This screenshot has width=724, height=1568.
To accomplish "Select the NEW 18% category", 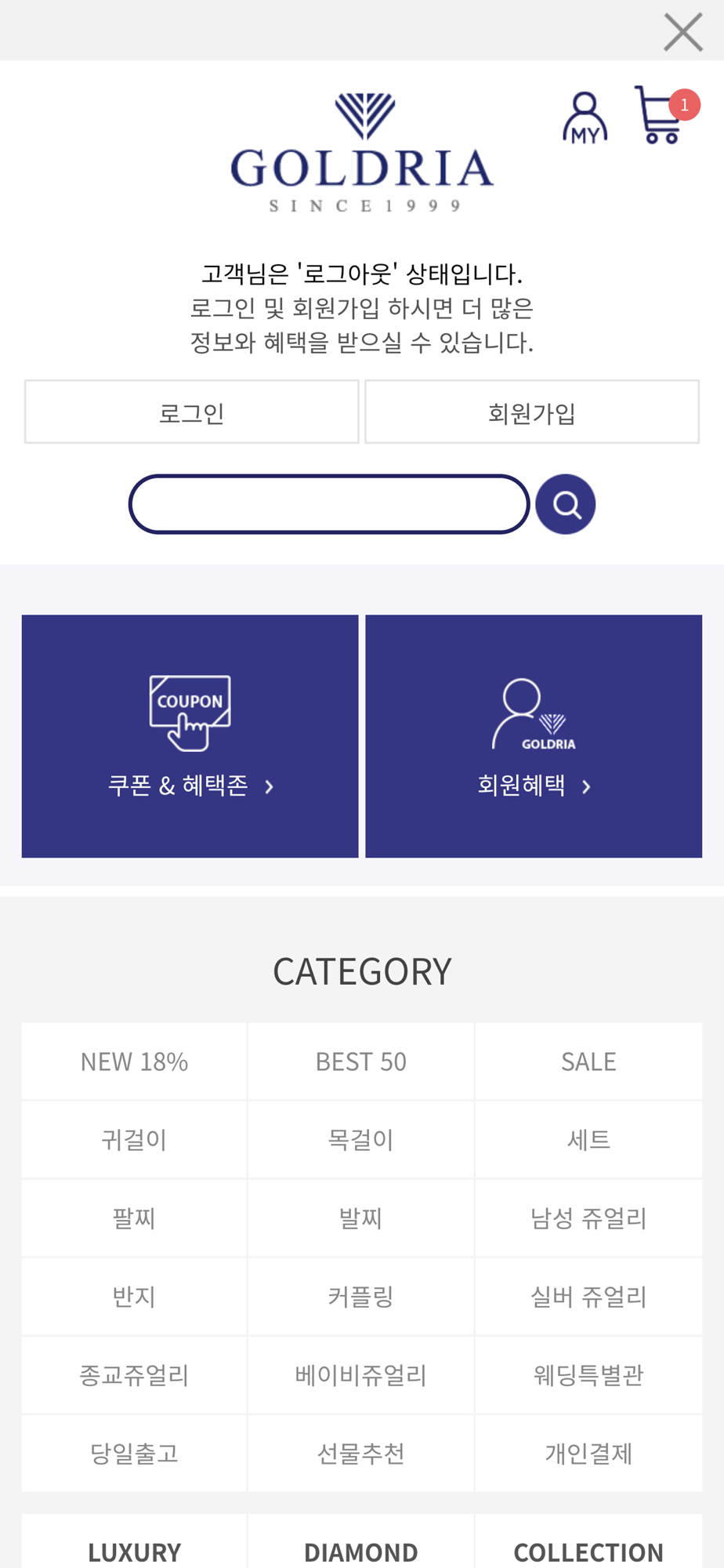I will click(x=134, y=1062).
